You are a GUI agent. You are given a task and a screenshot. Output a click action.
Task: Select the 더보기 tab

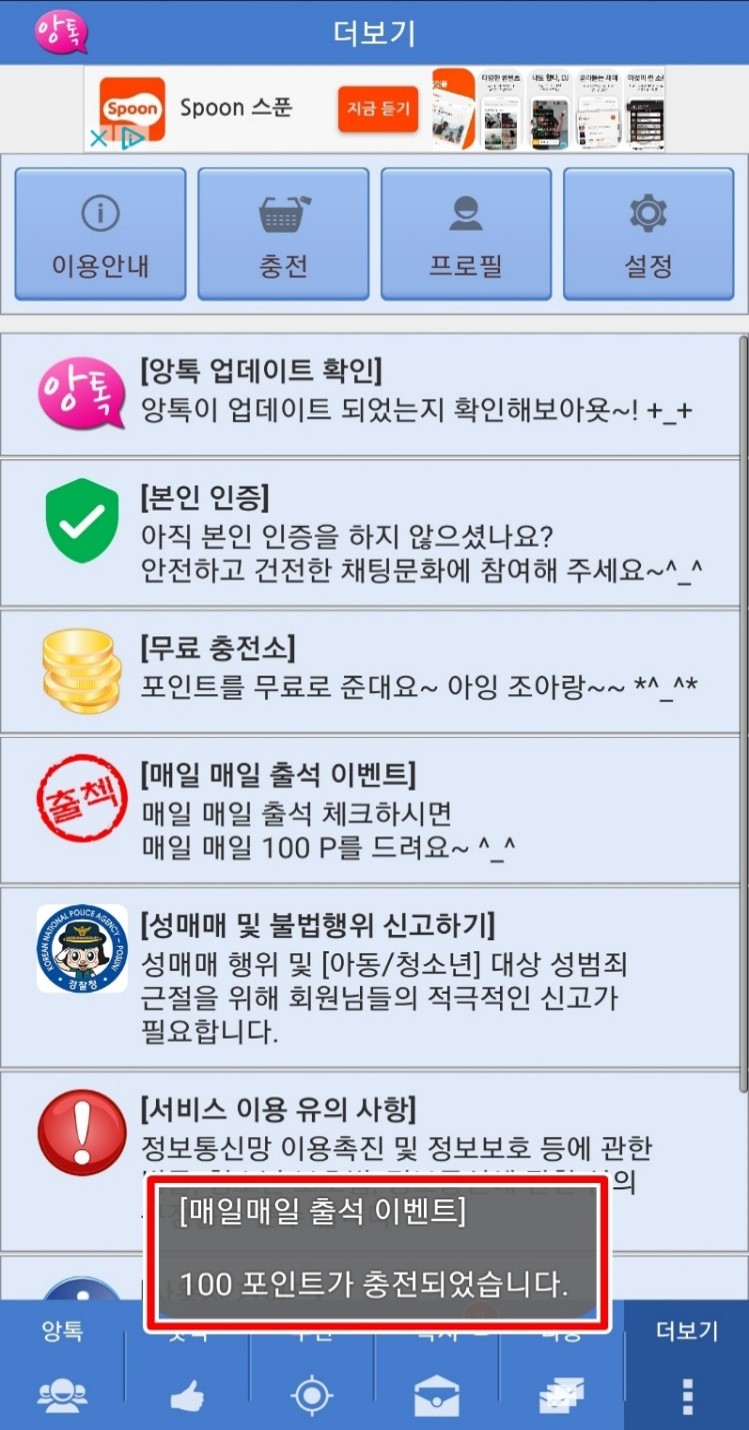[687, 1370]
